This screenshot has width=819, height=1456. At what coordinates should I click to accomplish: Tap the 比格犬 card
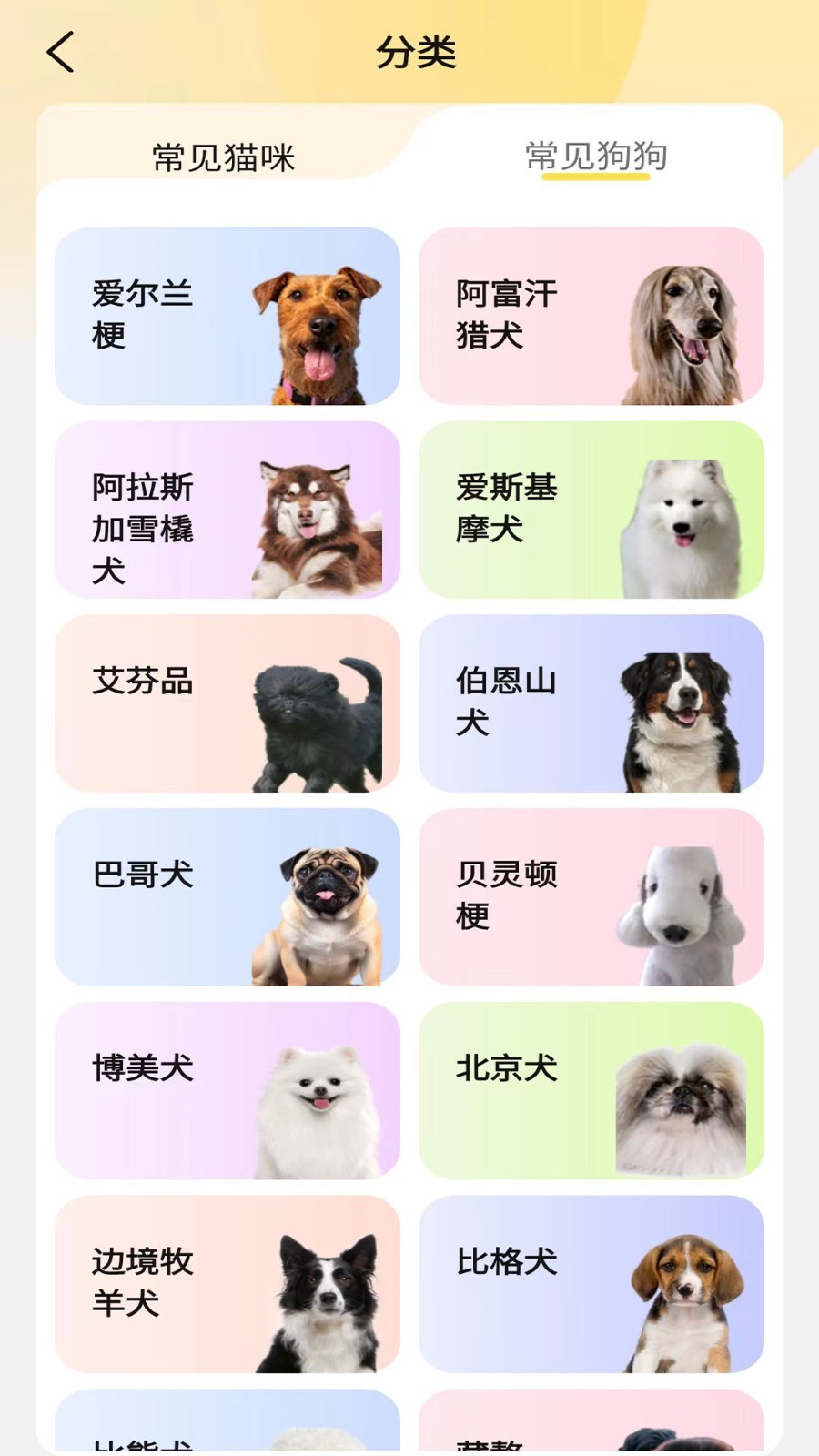pos(591,1284)
